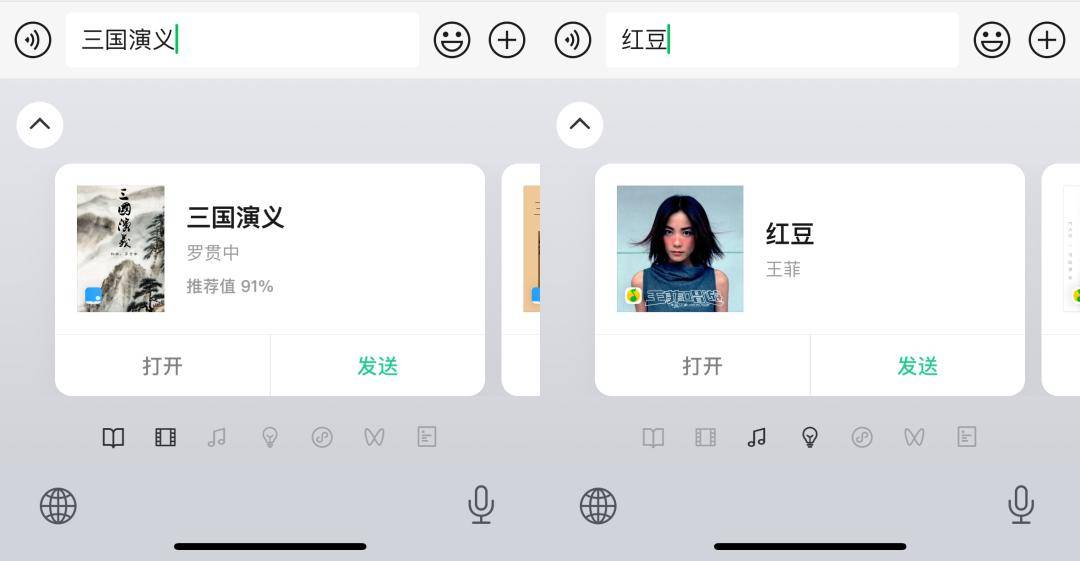The image size is (1080, 561).
Task: Select the book category under the 红豆 card
Action: [653, 437]
